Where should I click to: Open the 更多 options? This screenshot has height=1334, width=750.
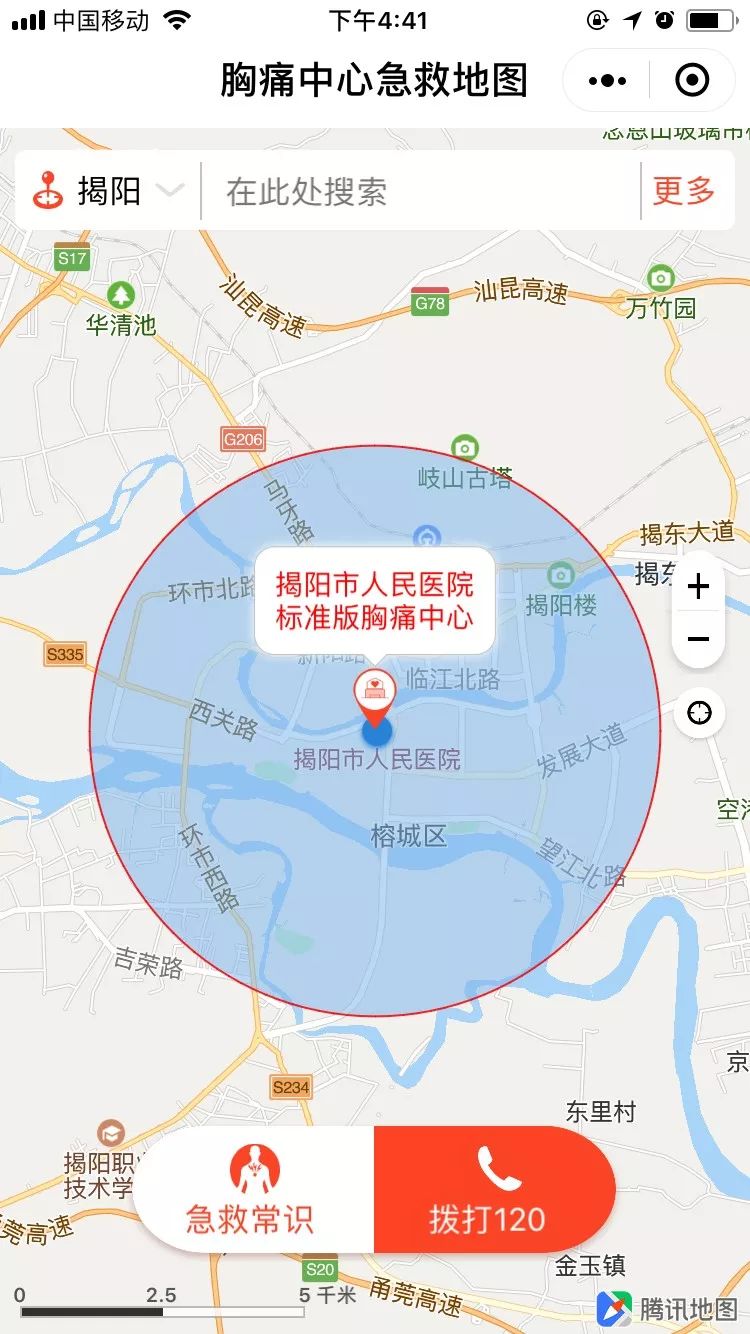point(685,190)
